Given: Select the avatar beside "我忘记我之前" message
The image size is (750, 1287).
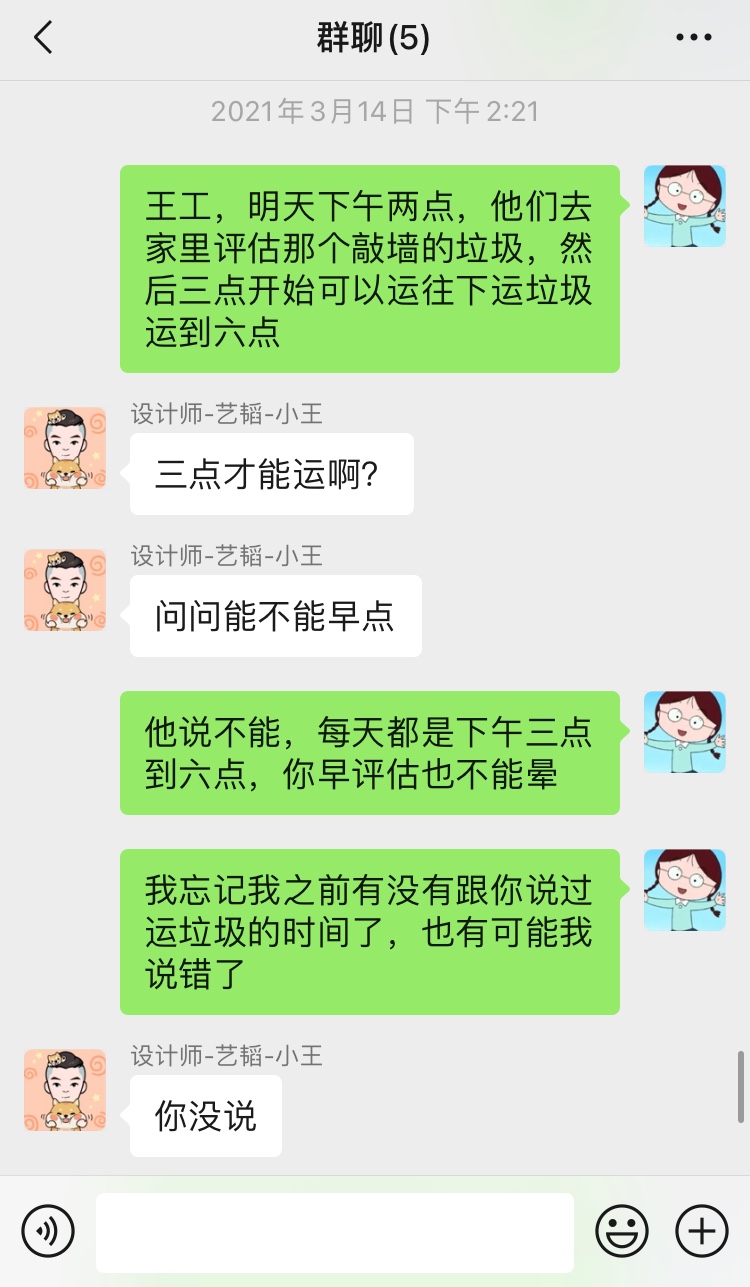Looking at the screenshot, I should coord(684,890).
